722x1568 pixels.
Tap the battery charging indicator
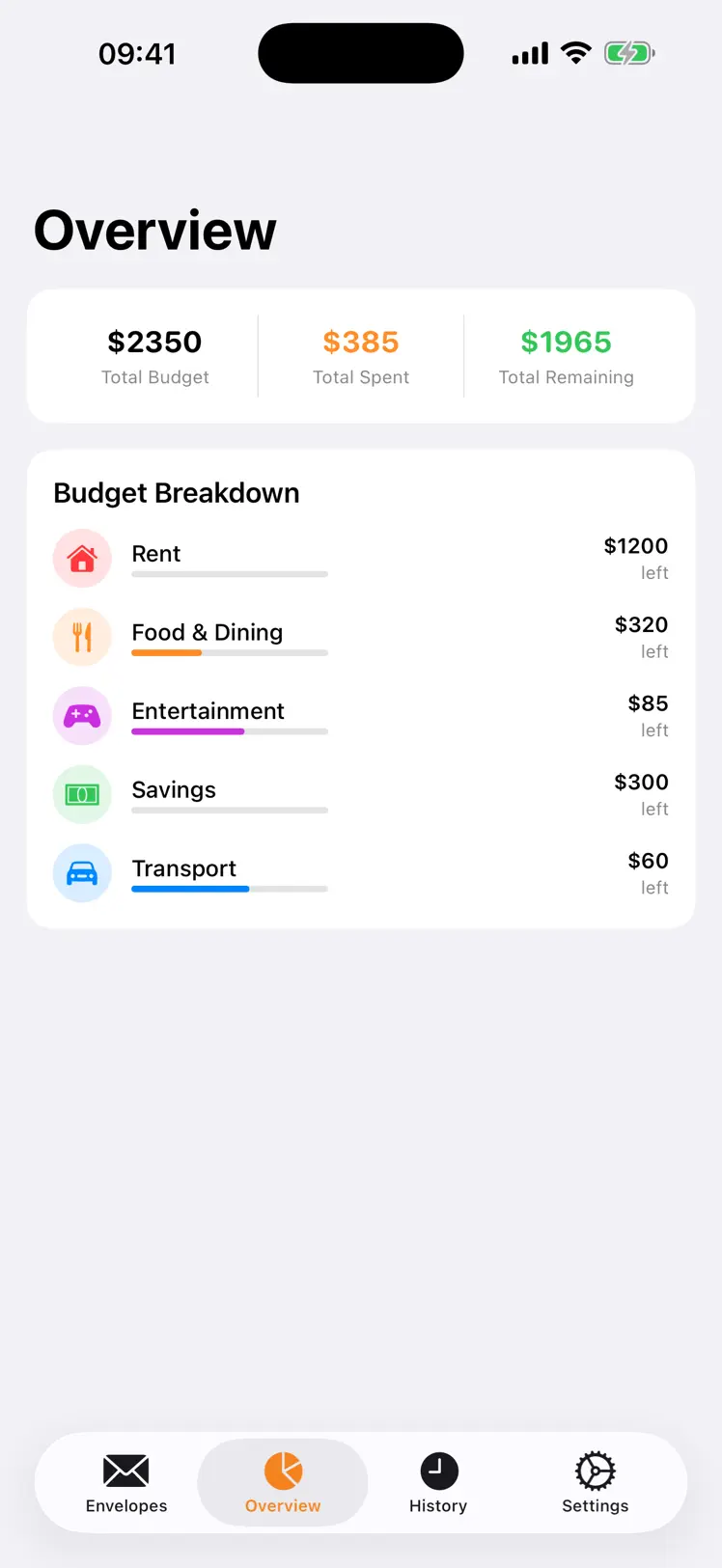pyautogui.click(x=628, y=52)
